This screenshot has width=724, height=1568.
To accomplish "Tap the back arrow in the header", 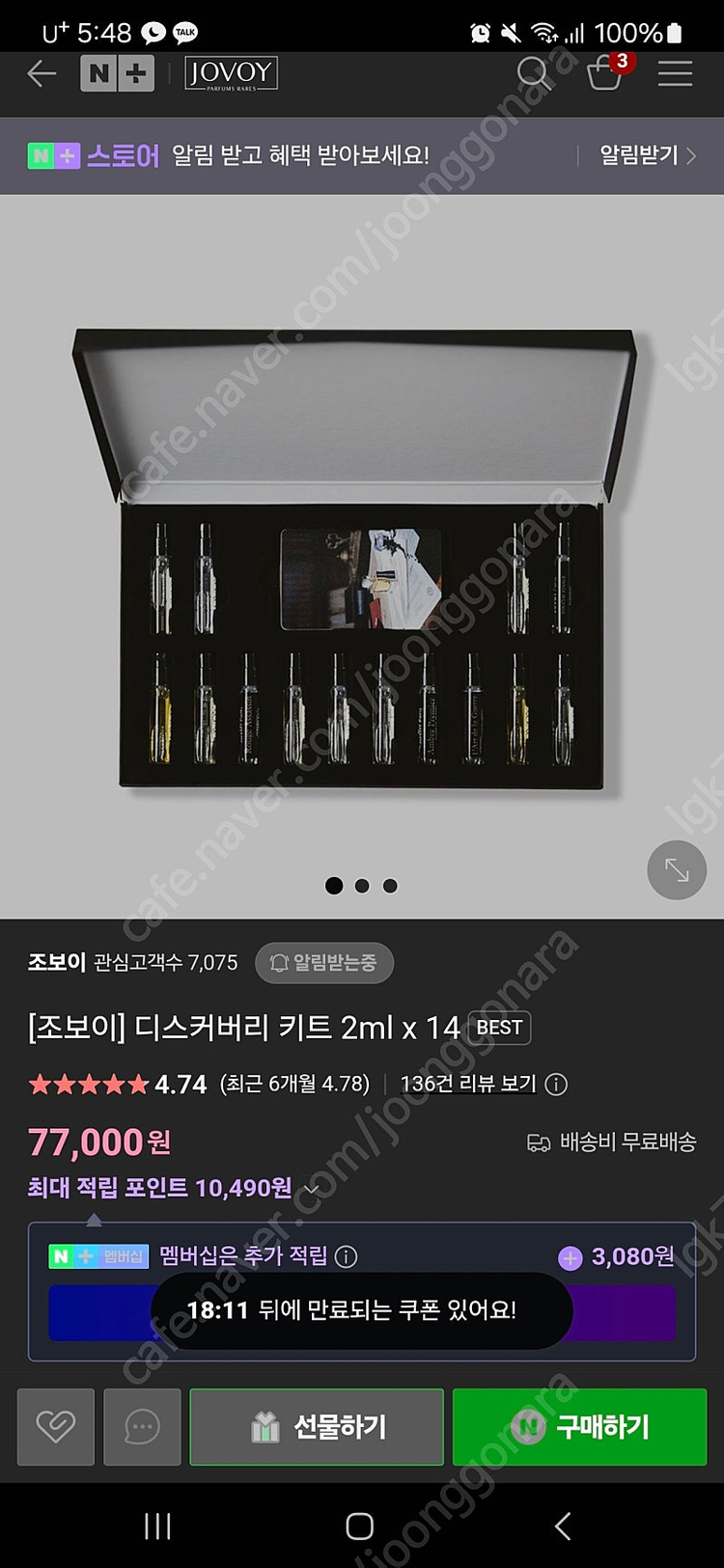I will tap(41, 72).
